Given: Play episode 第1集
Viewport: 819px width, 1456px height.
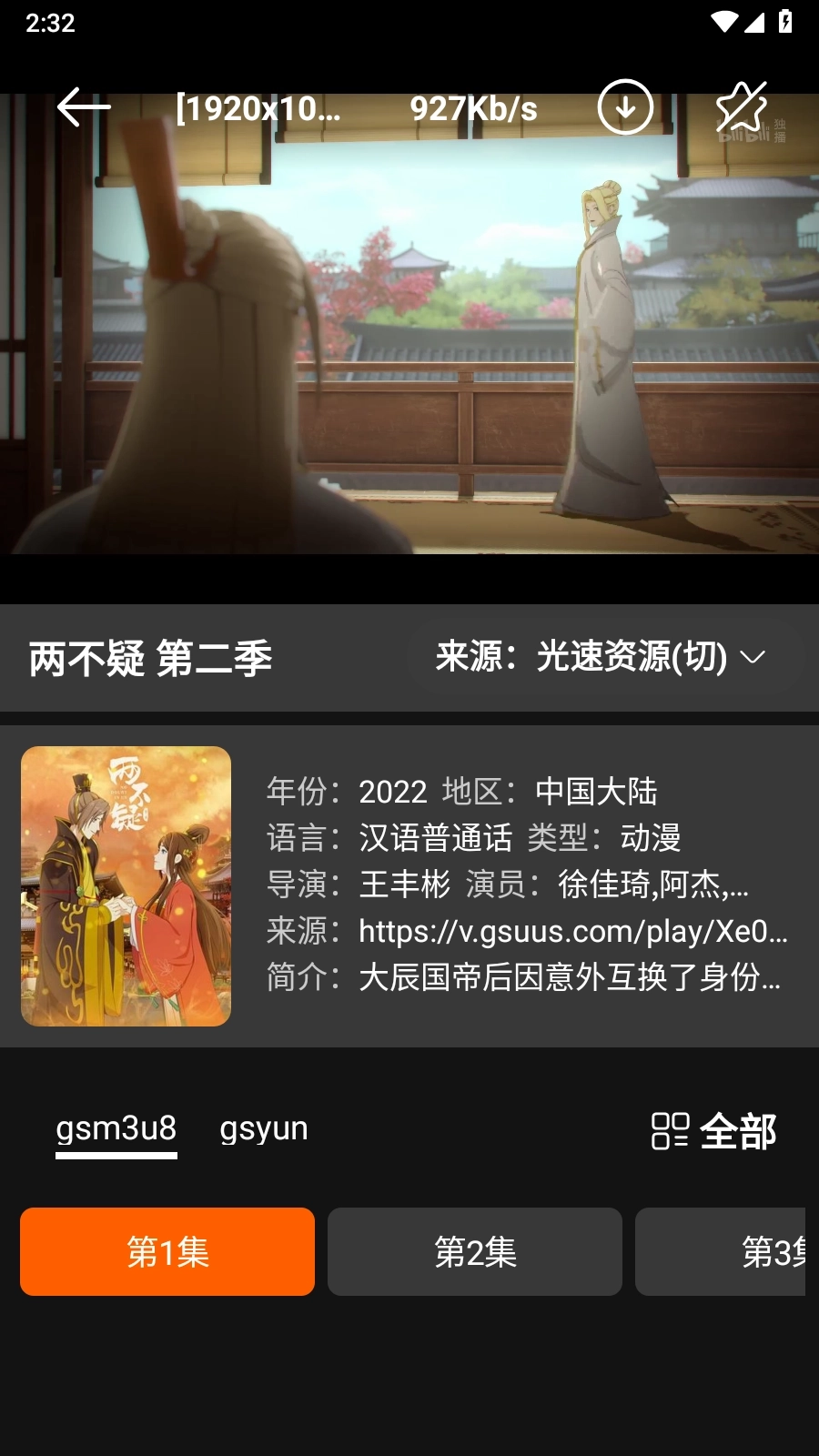Looking at the screenshot, I should 167,1252.
